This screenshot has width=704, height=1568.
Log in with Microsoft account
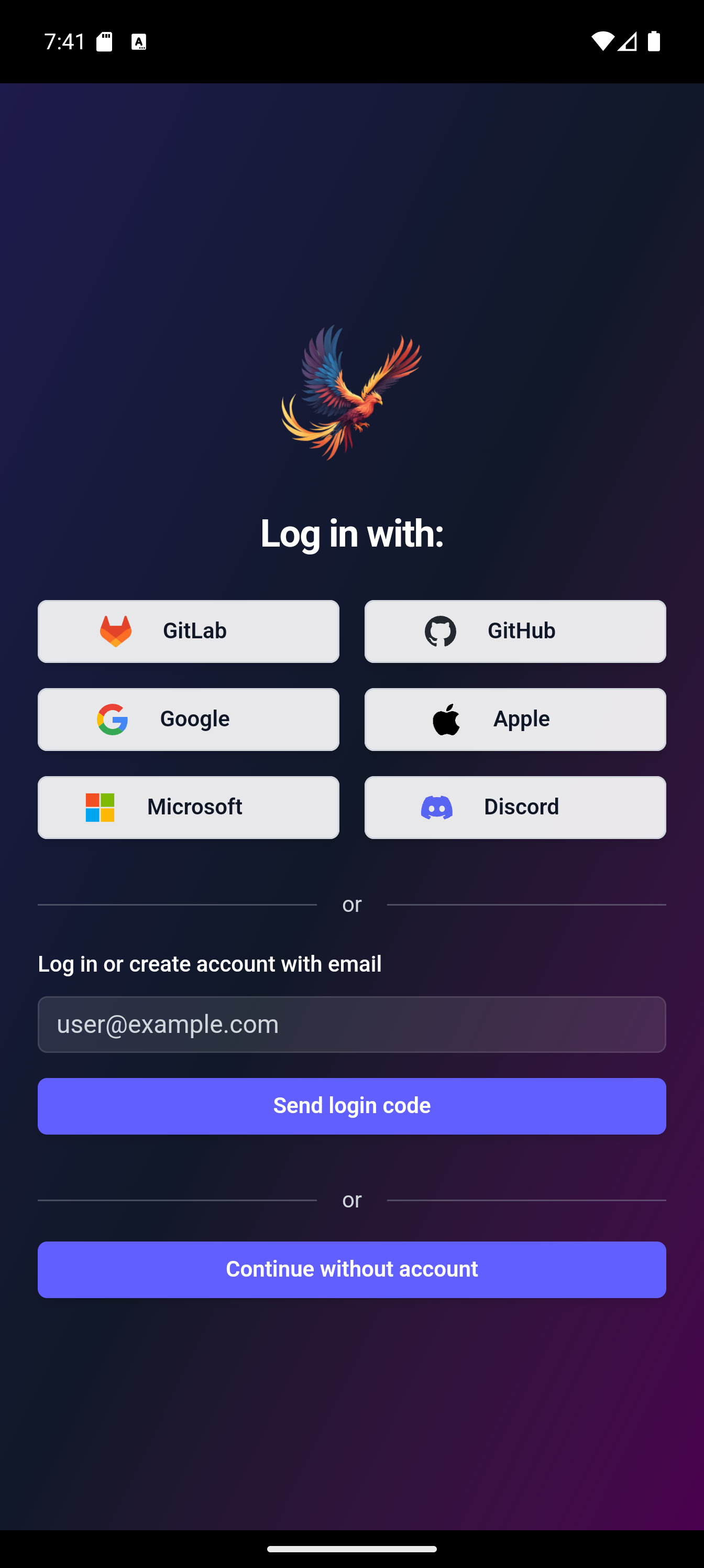click(188, 807)
